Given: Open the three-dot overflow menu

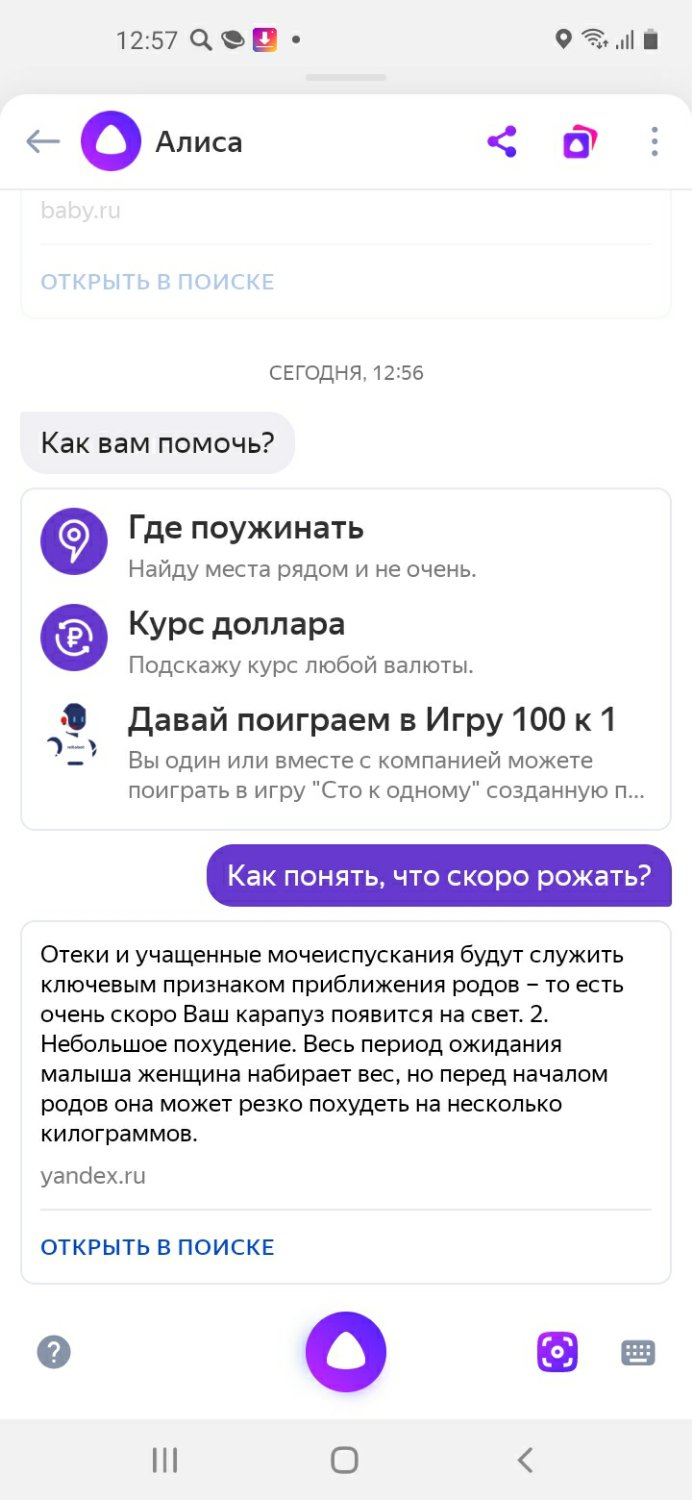Looking at the screenshot, I should point(654,142).
